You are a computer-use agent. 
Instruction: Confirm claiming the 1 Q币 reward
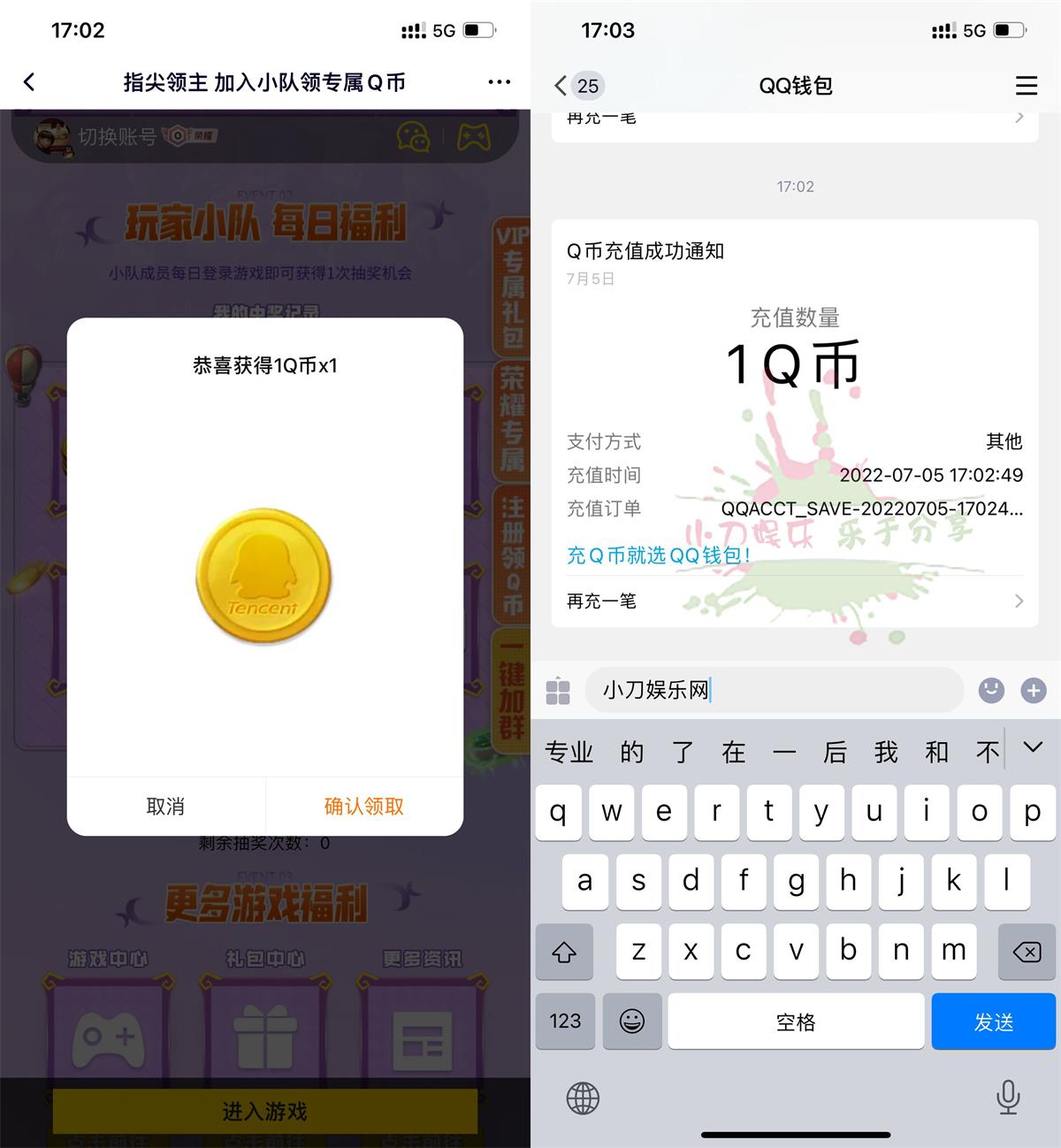tap(363, 806)
